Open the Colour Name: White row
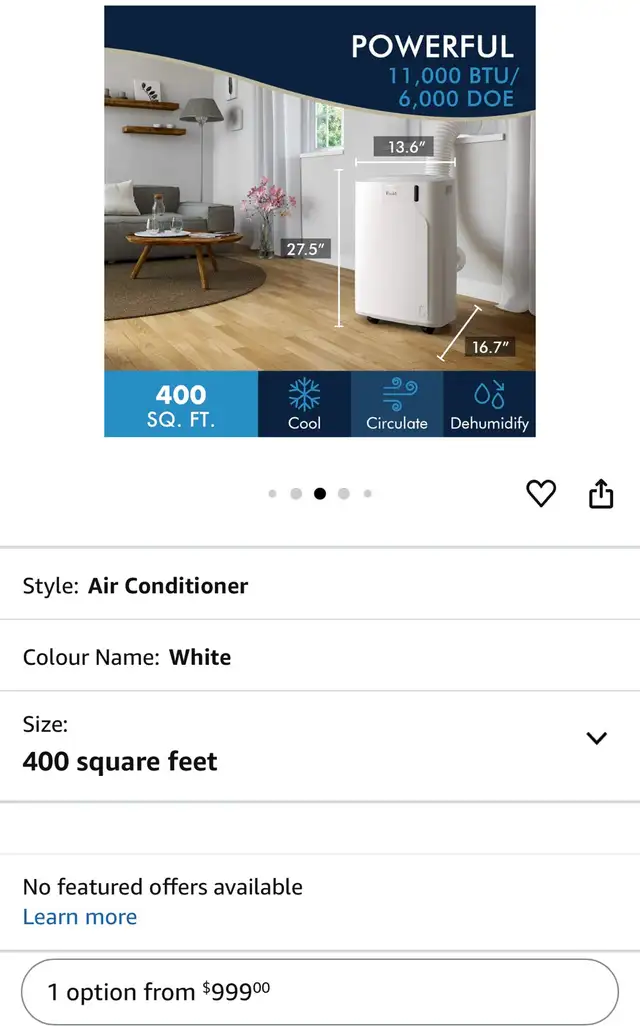The height and width of the screenshot is (1026, 640). coord(320,656)
